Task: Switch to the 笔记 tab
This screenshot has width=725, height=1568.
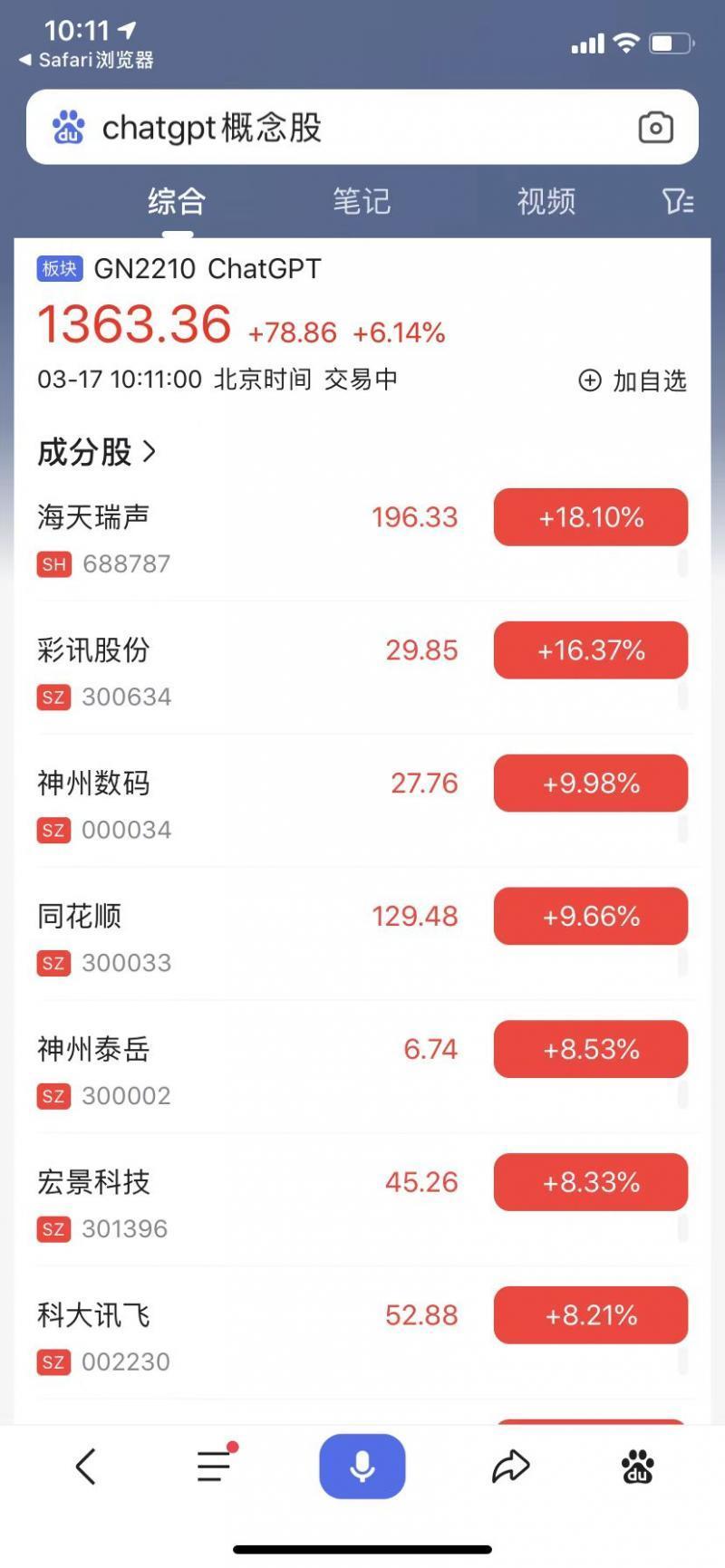Action: (362, 201)
